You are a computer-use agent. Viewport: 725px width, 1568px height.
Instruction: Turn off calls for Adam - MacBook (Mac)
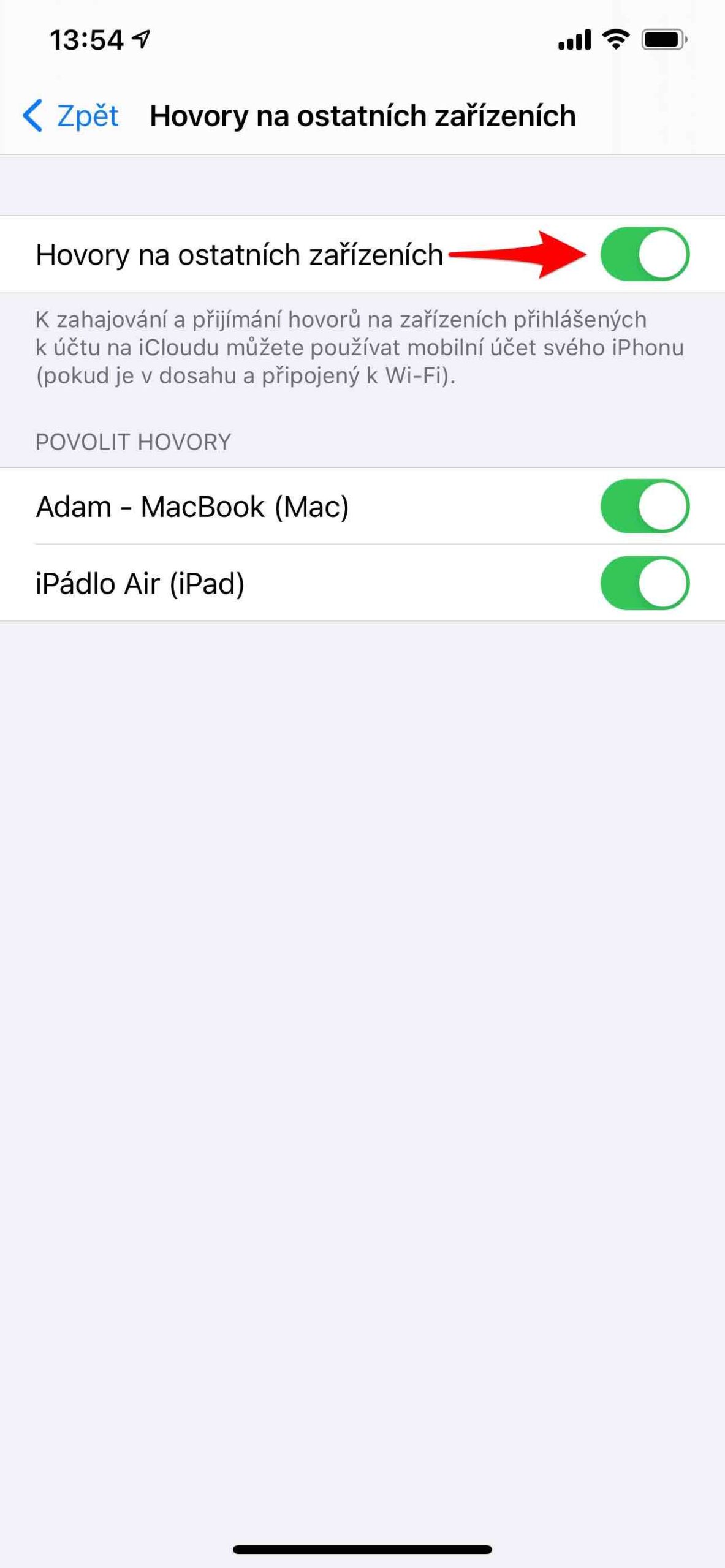pyautogui.click(x=644, y=507)
